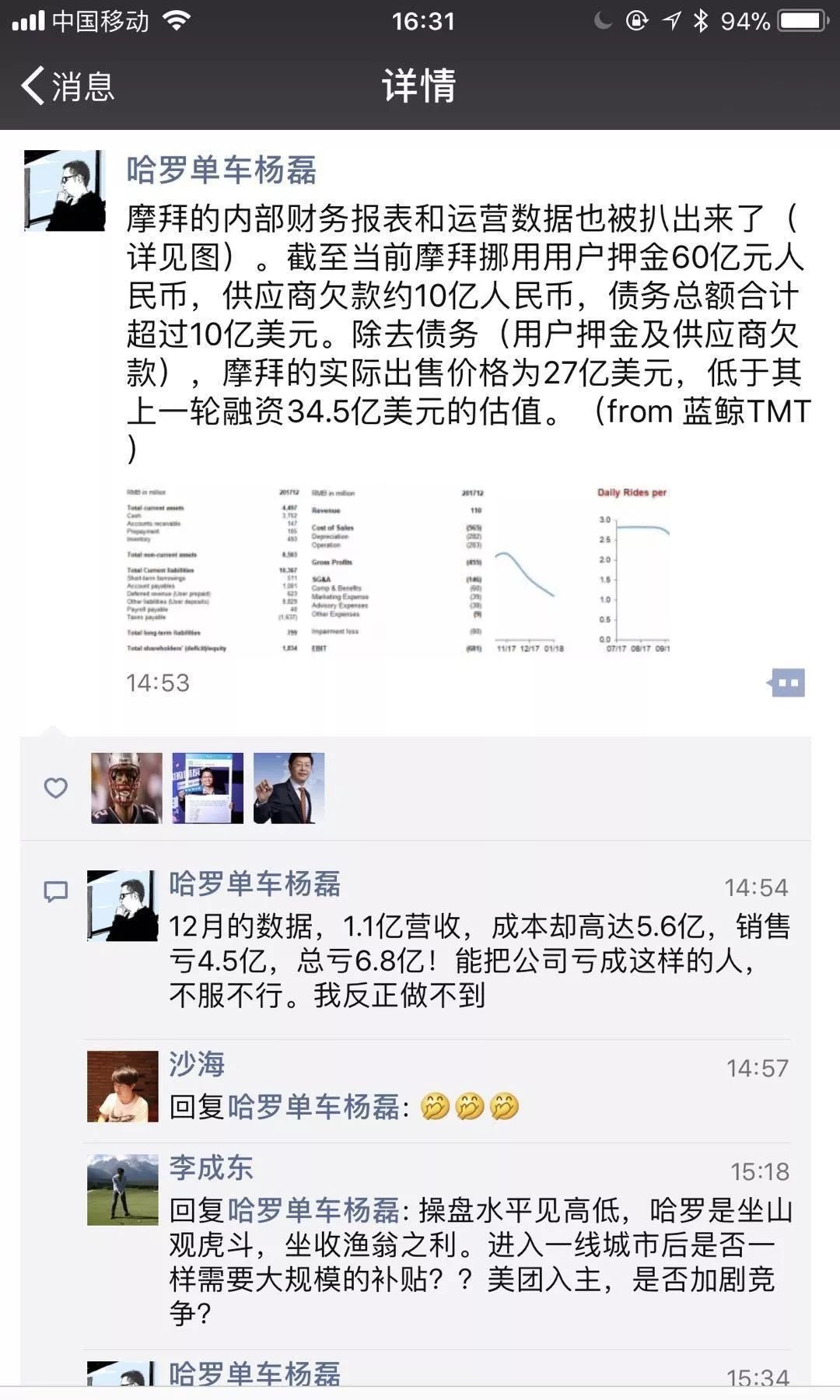Image resolution: width=840 pixels, height=1400 pixels.
Task: Open 沙海's profile from comment name
Action: tap(198, 1064)
